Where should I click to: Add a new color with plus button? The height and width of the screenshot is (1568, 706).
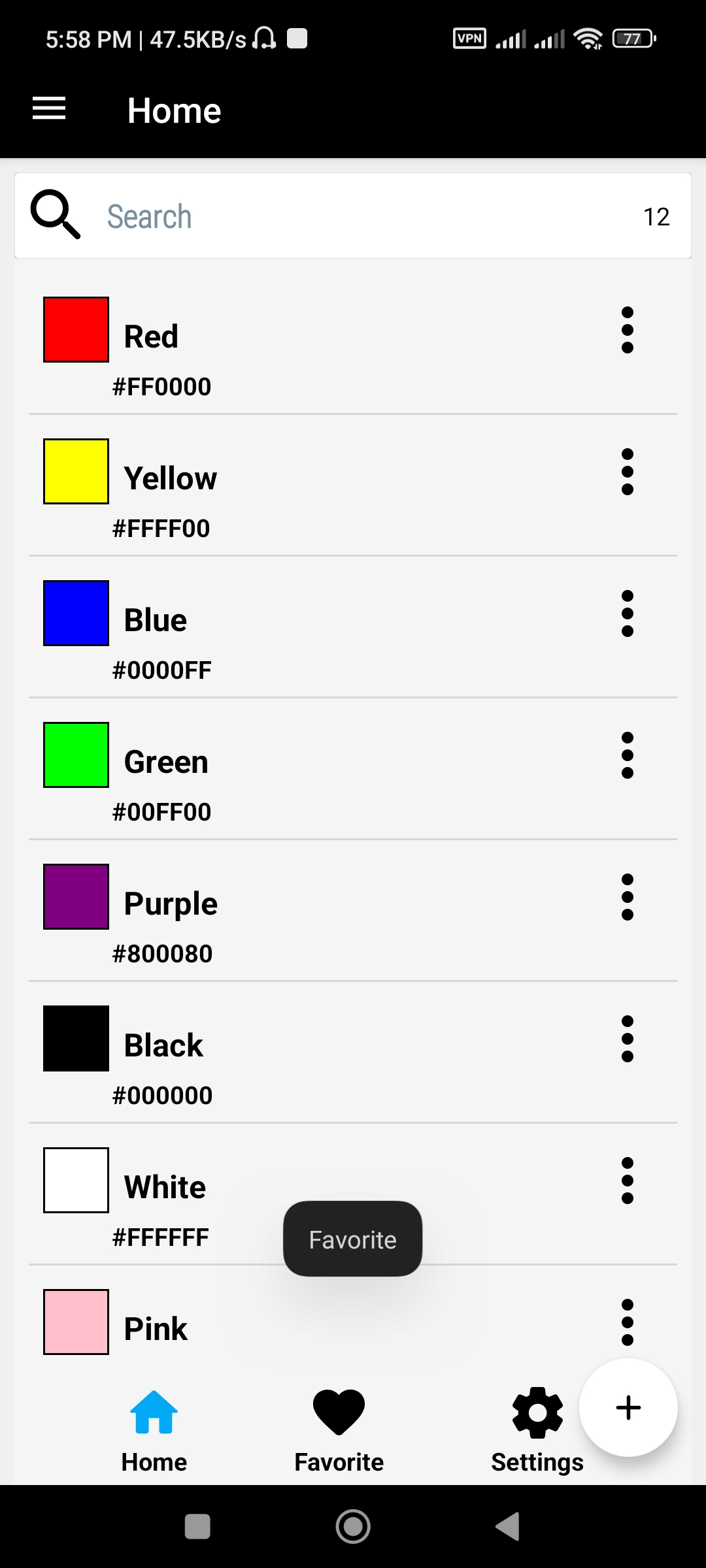tap(628, 1408)
